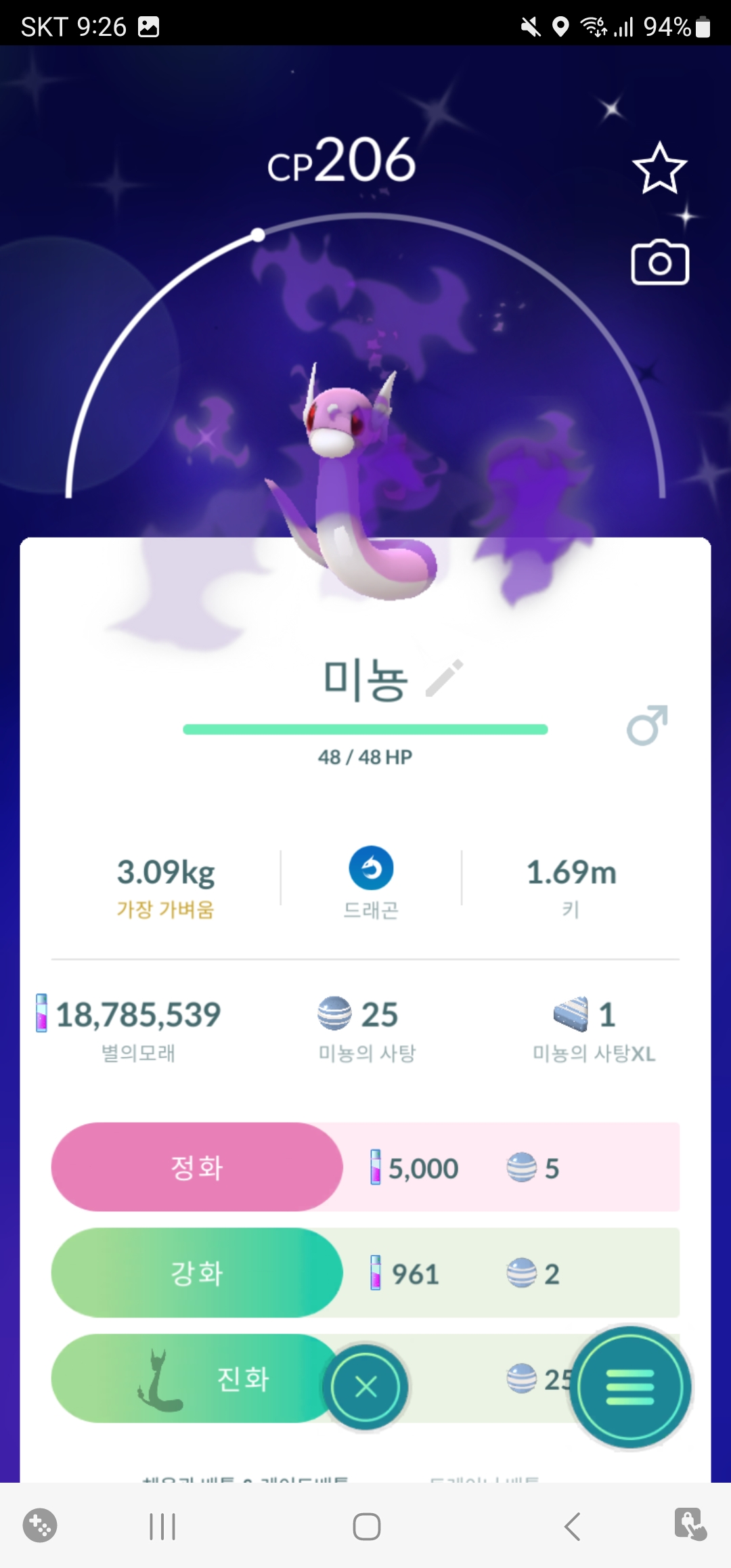This screenshot has width=731, height=1568.
Task: Open recent apps from the navigation bar
Action: [162, 1527]
